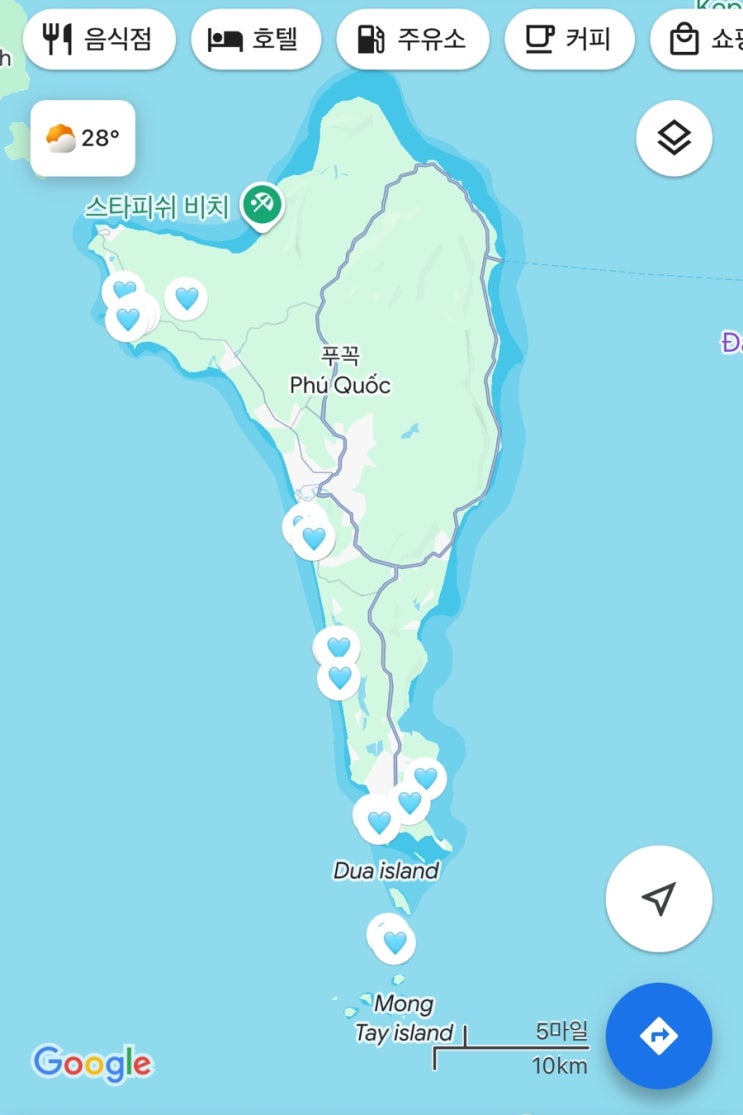743x1115 pixels.
Task: Open the map layers button
Action: click(x=674, y=138)
